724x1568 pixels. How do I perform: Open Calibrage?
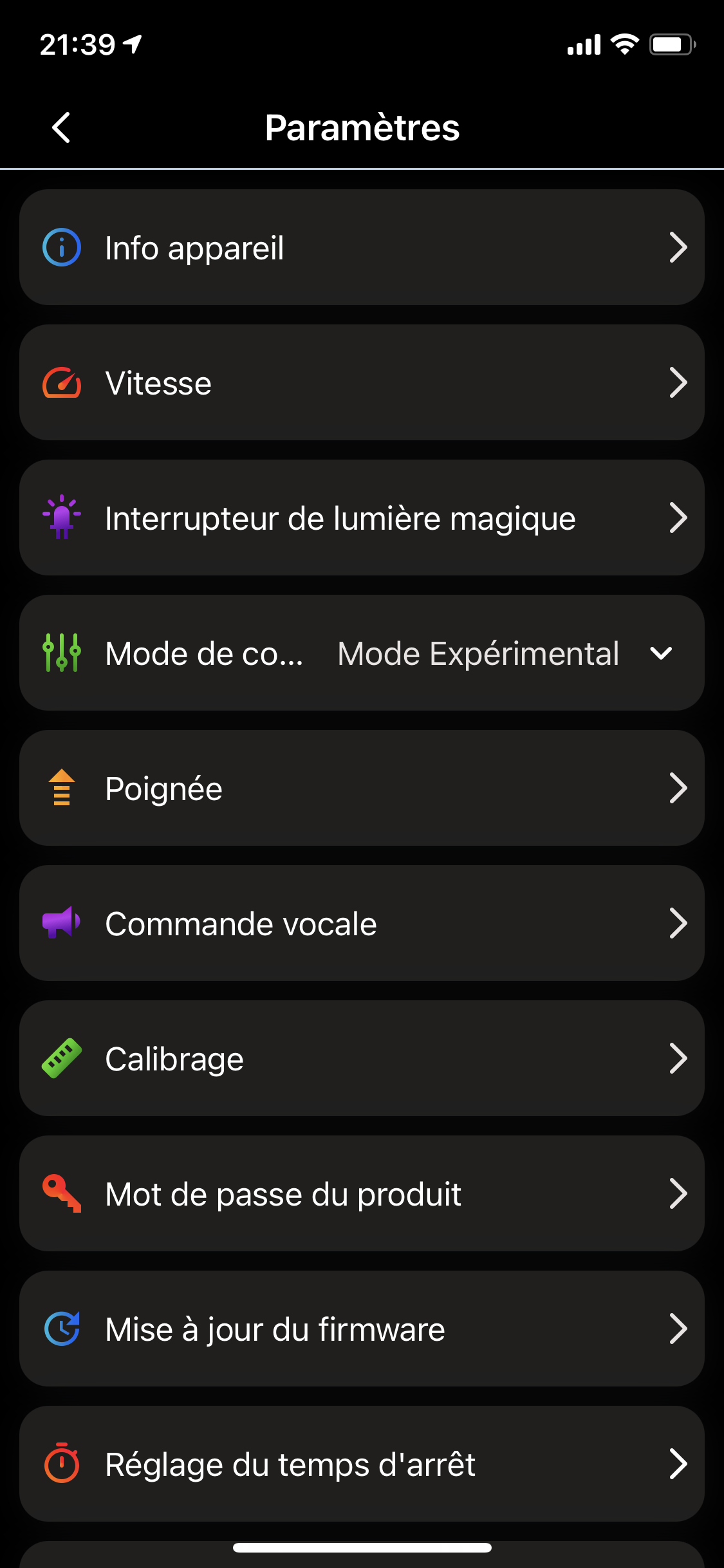pyautogui.click(x=362, y=1058)
